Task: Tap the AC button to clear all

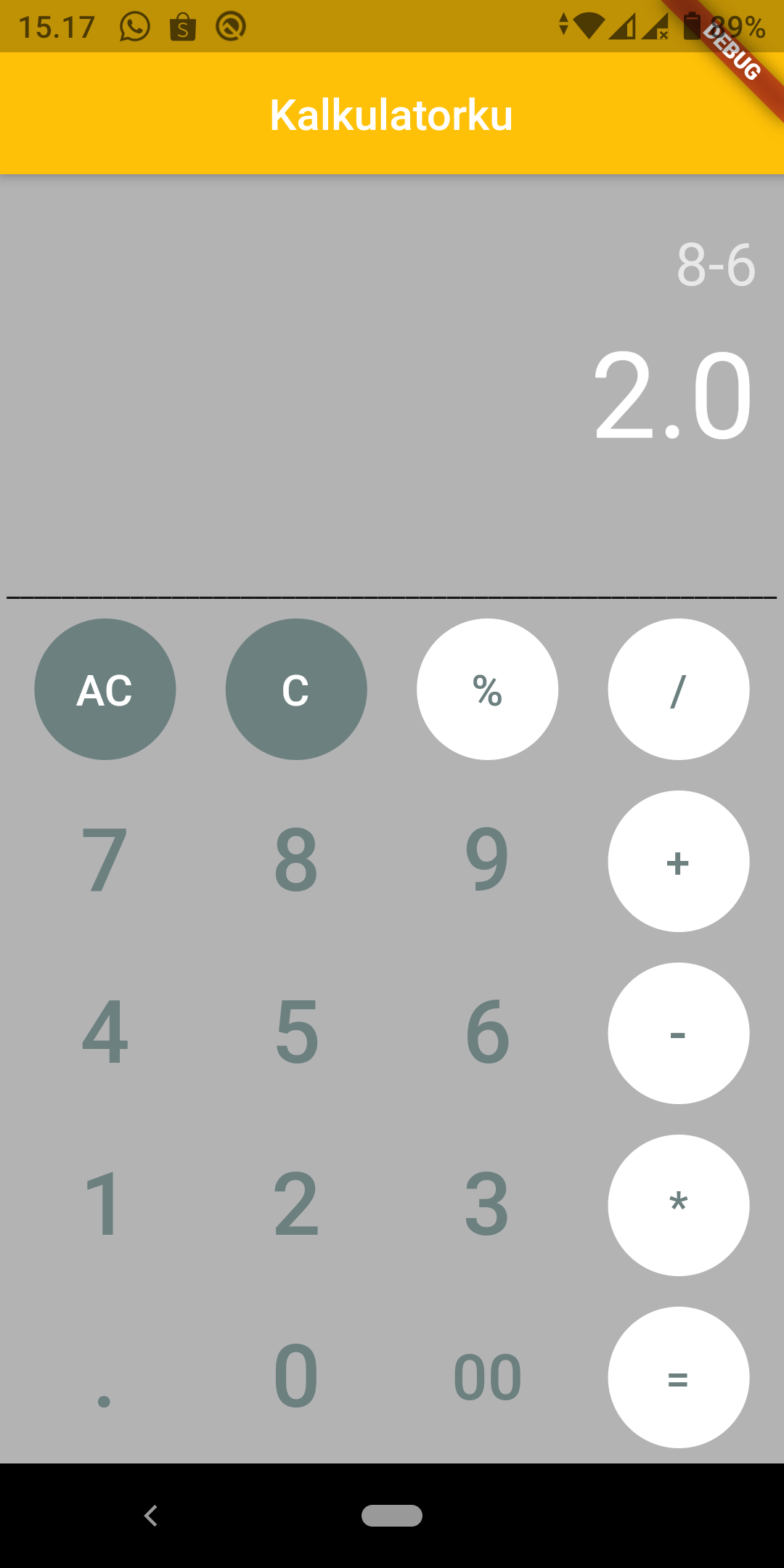Action: (105, 689)
